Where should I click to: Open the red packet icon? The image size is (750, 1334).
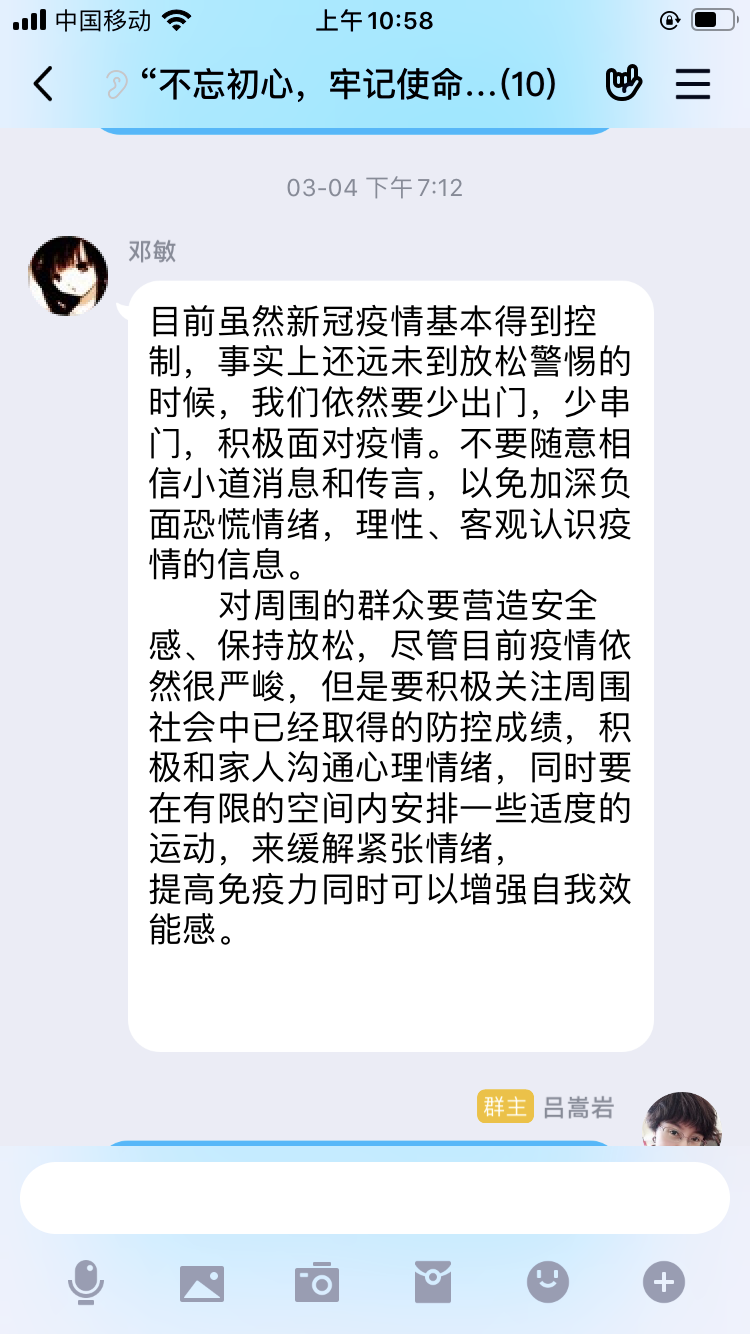[433, 1282]
